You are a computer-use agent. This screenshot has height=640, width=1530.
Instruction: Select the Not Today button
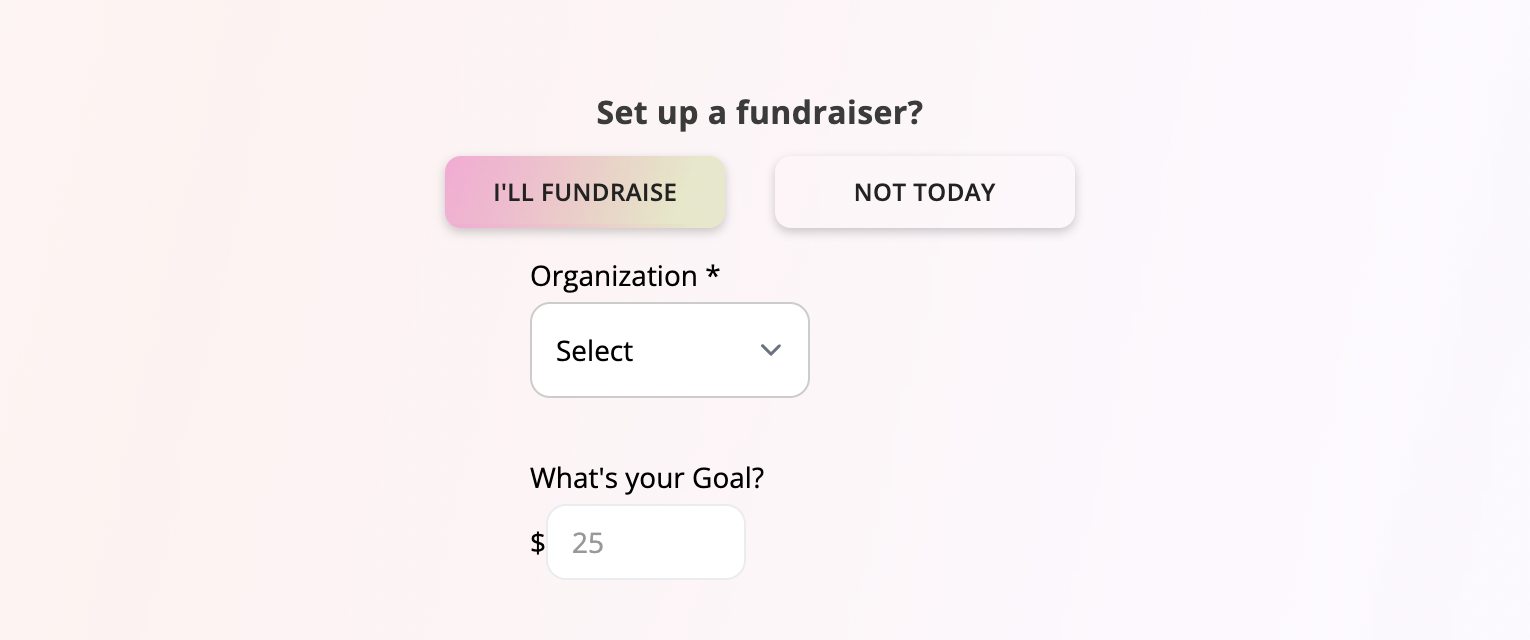coord(924,192)
